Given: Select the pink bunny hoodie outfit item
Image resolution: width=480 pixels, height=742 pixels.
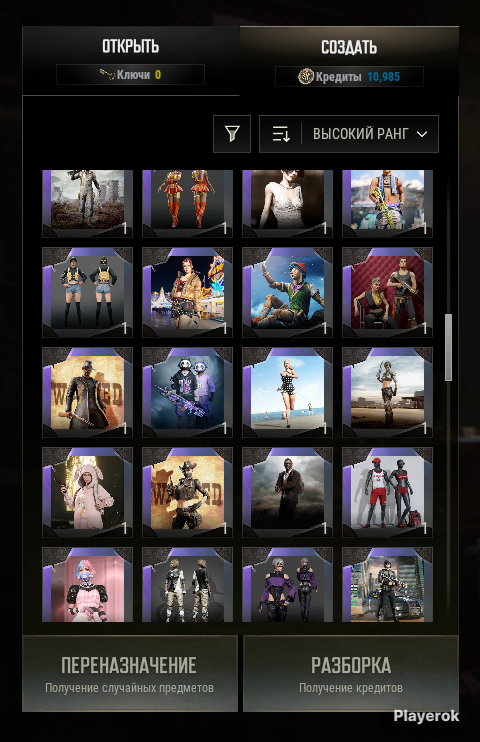Looking at the screenshot, I should coord(88,493).
